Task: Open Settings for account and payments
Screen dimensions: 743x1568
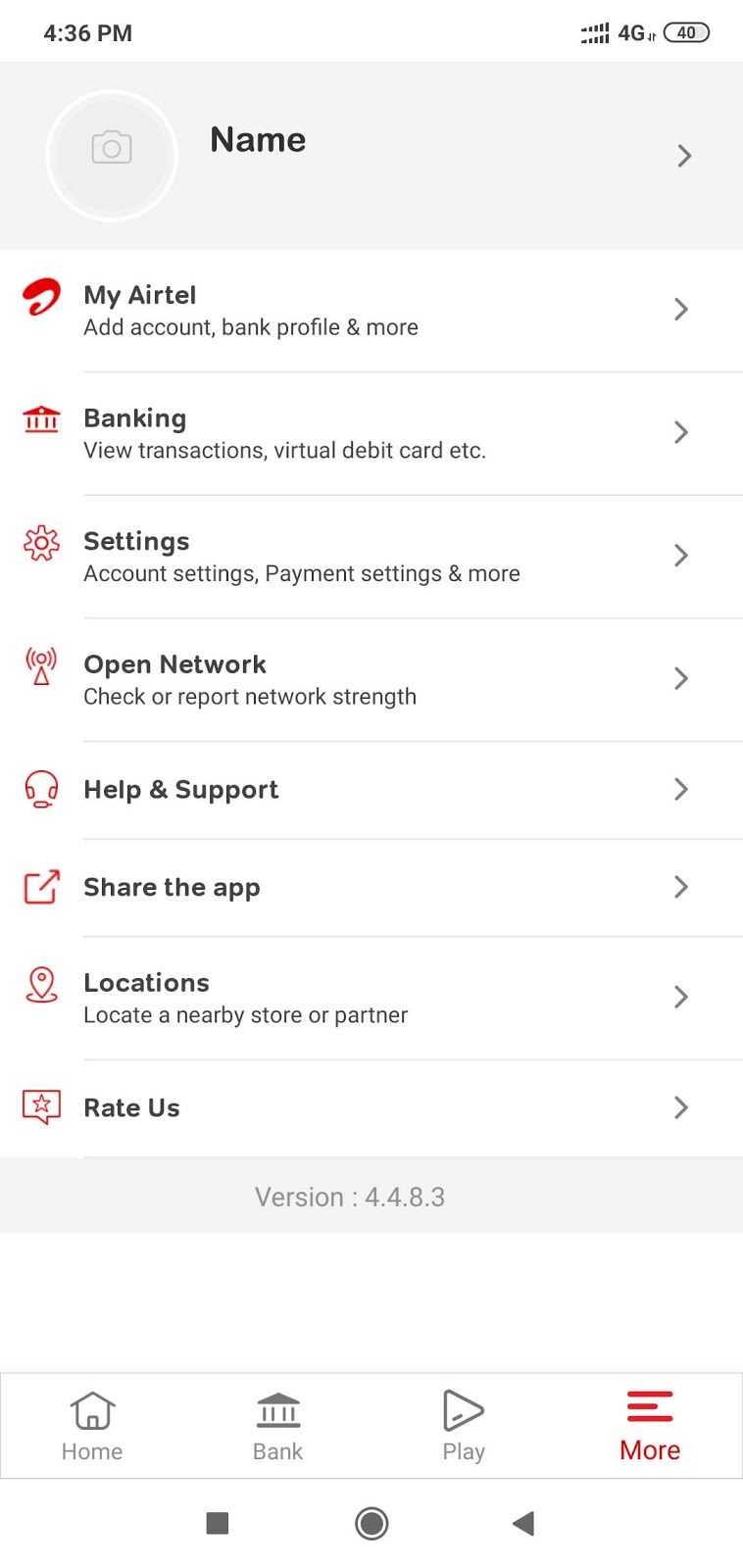Action: pyautogui.click(x=372, y=556)
